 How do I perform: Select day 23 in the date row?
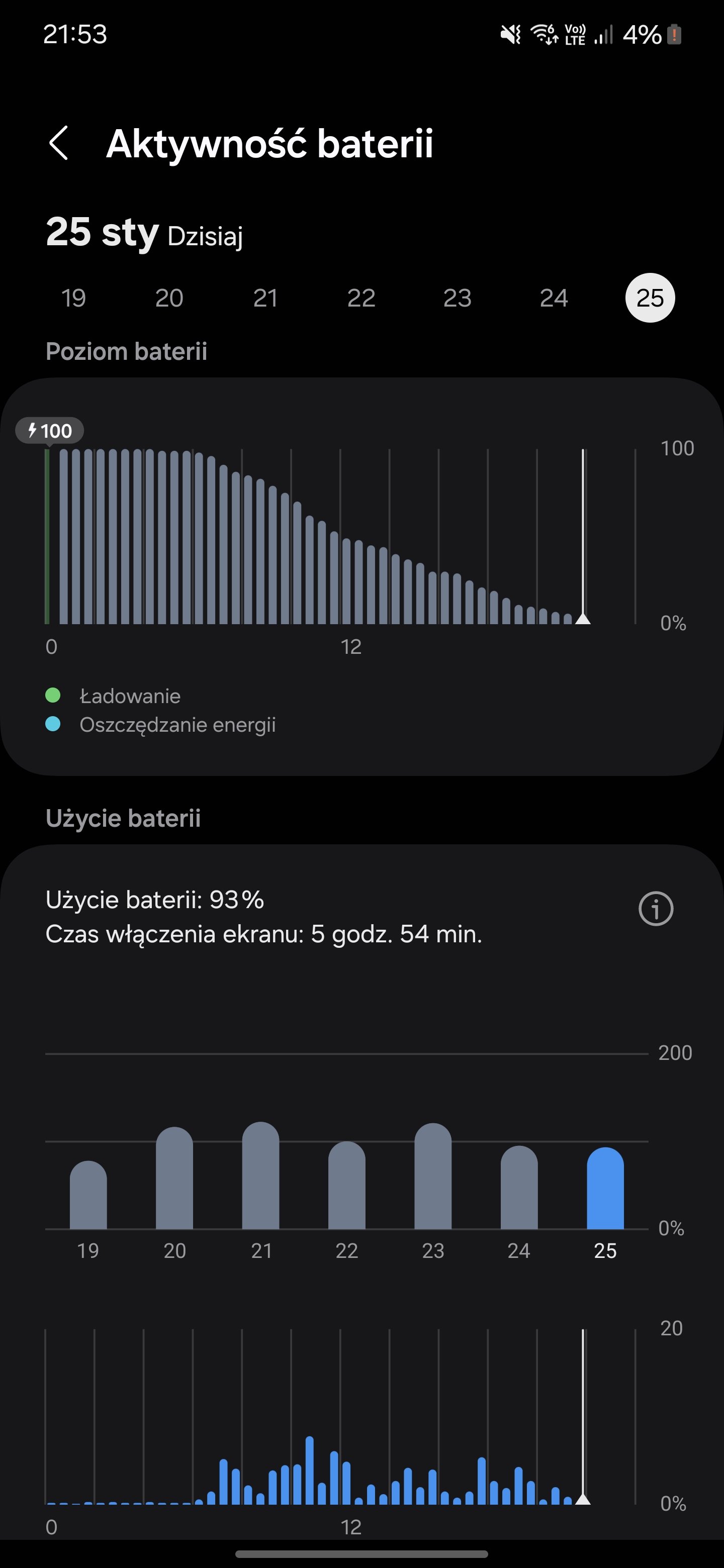point(458,298)
